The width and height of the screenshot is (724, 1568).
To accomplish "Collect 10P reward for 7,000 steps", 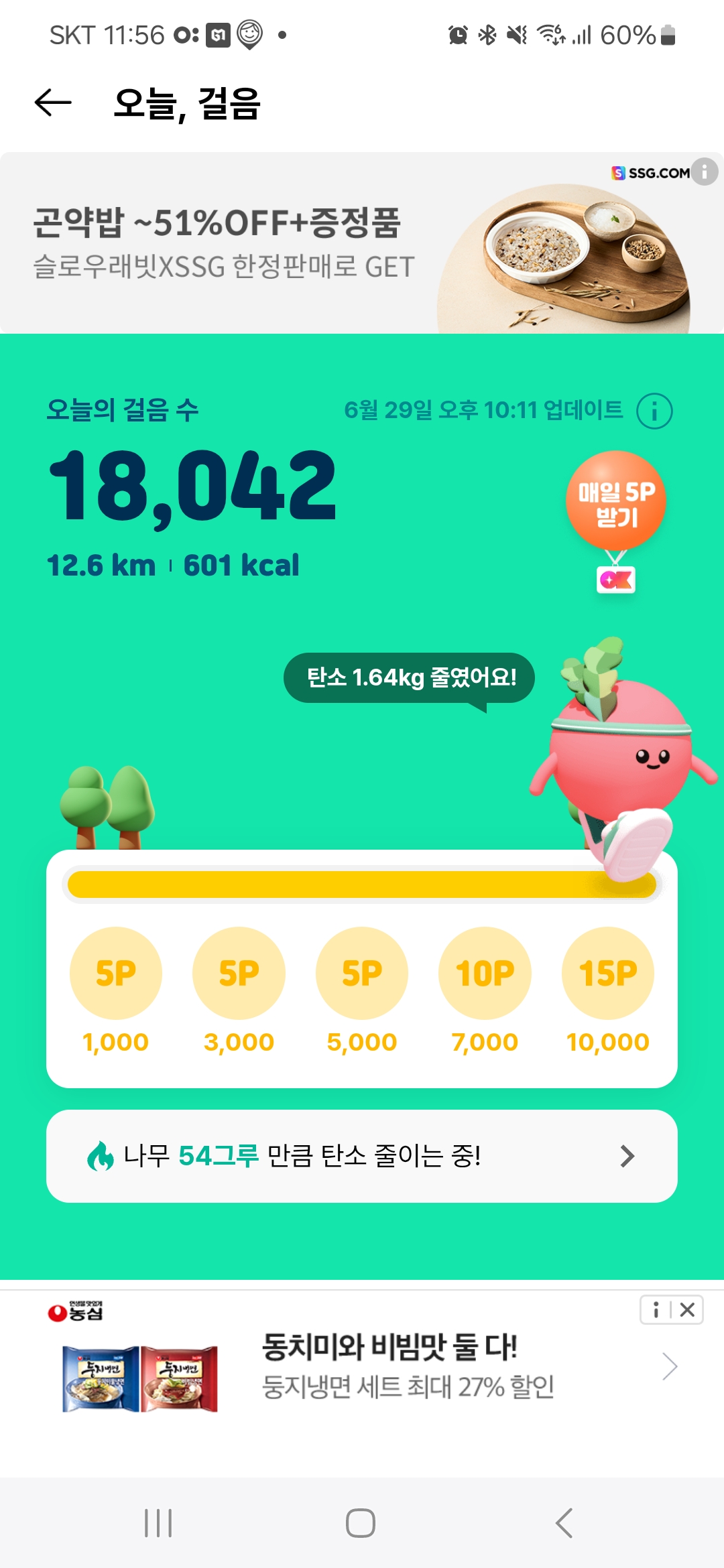I will click(x=485, y=973).
